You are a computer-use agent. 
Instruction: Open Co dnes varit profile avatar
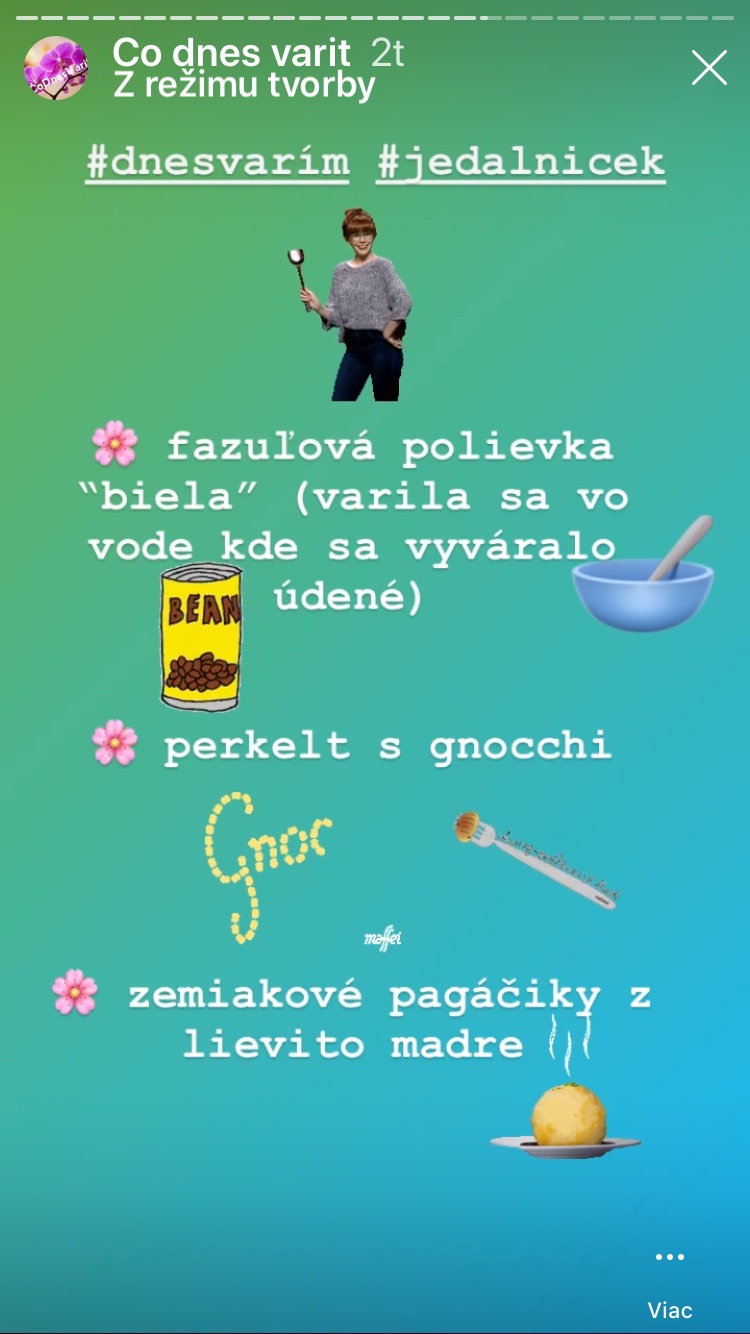[55, 68]
